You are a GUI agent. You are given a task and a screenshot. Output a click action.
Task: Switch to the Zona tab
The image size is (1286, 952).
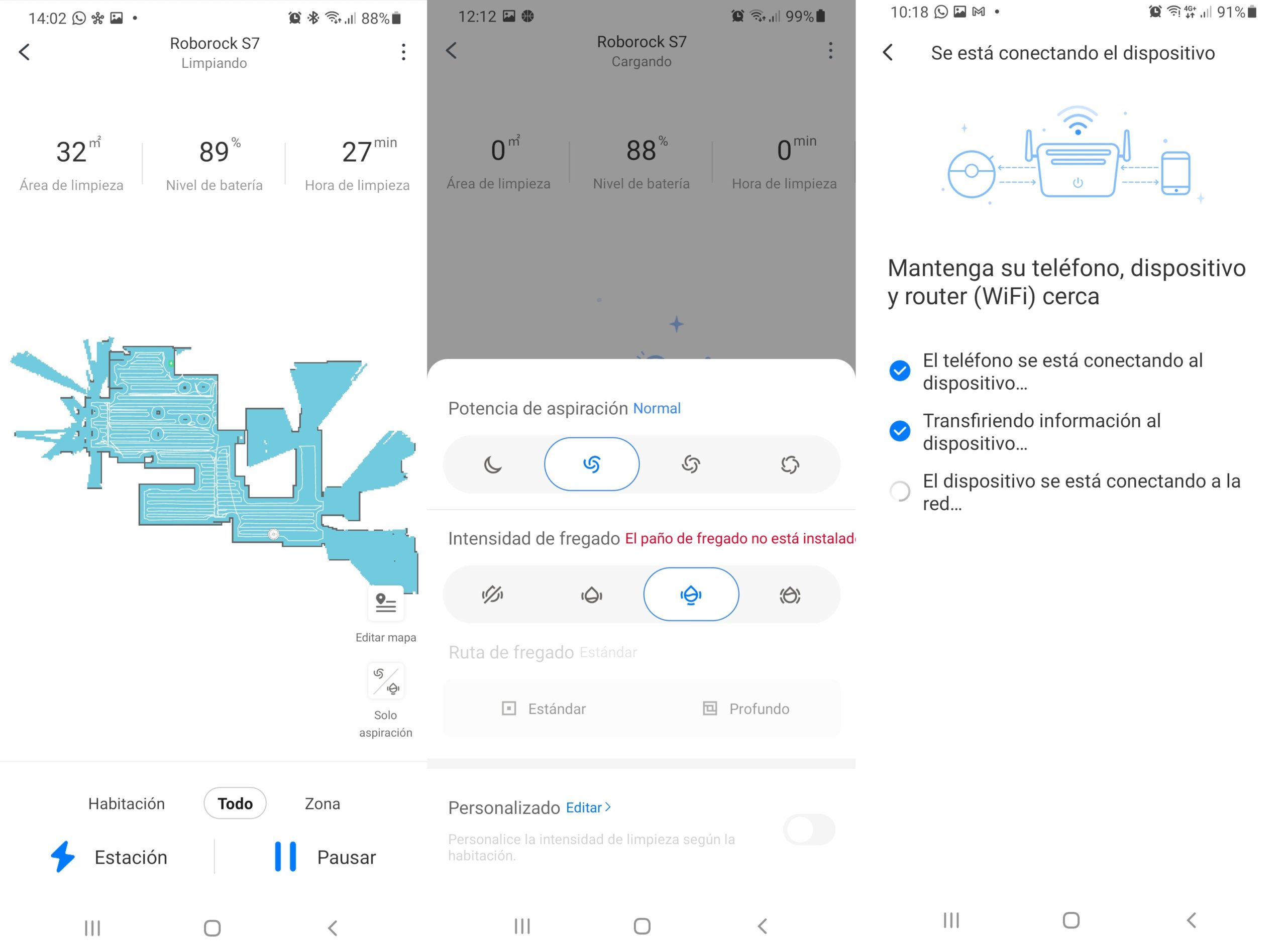[x=322, y=803]
